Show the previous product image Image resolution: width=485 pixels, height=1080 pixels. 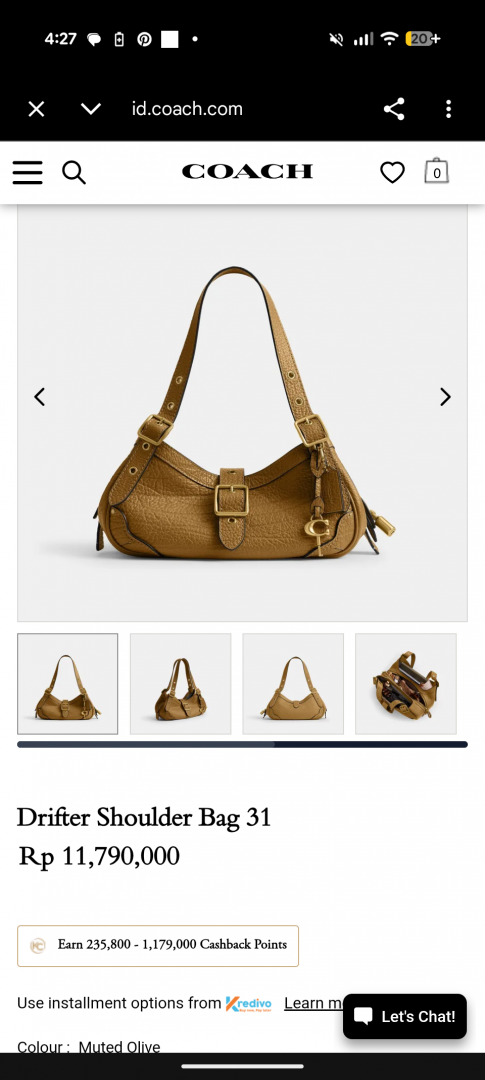coord(40,397)
